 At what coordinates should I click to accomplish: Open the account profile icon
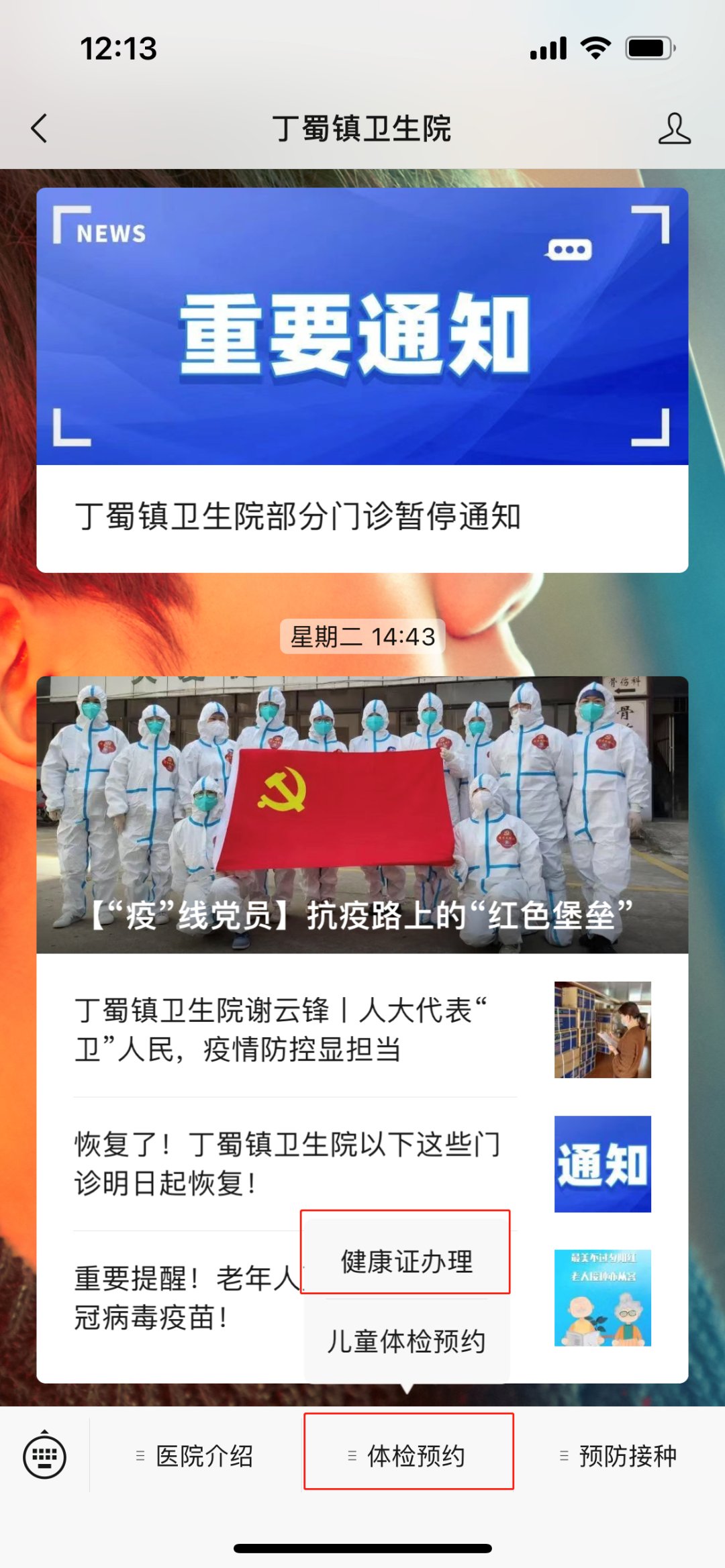(674, 128)
